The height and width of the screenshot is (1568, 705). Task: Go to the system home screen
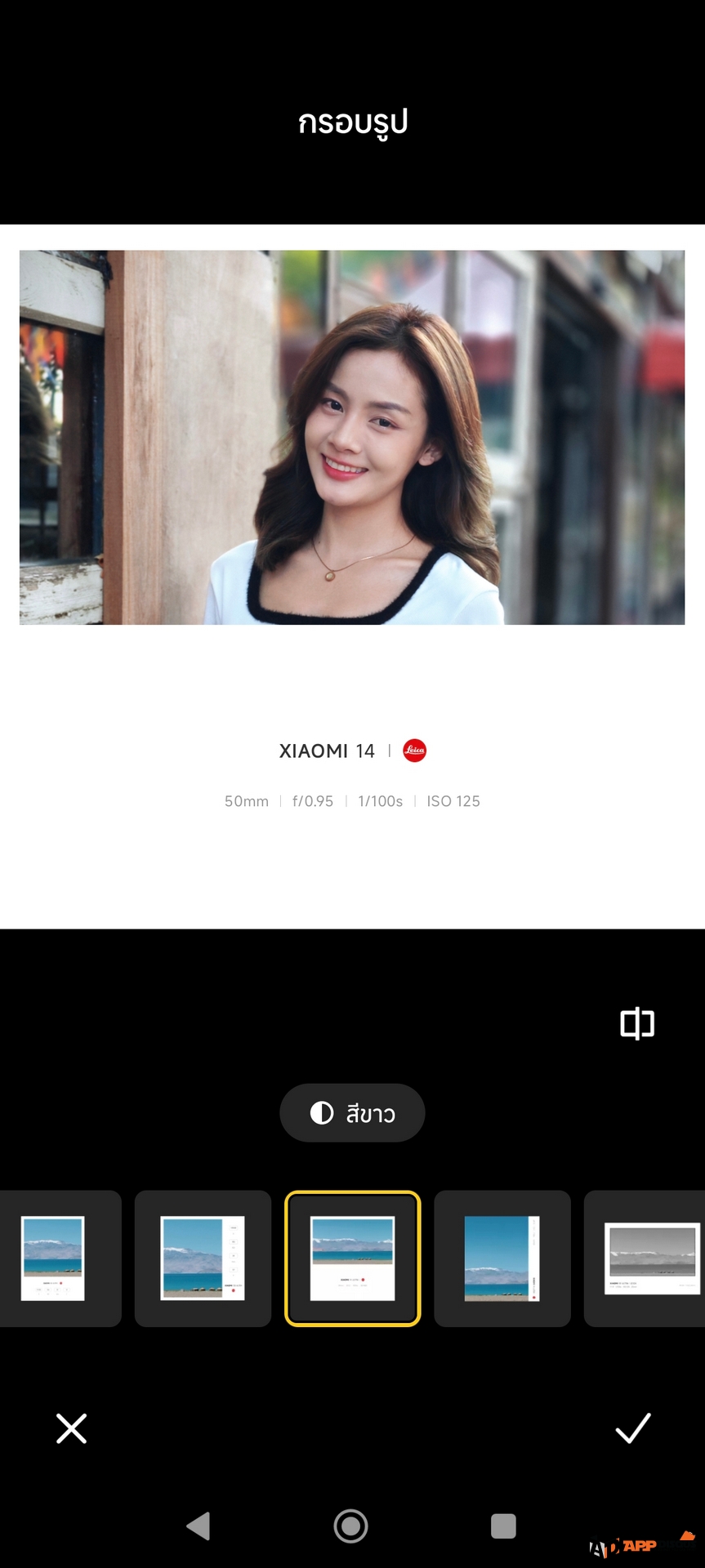(x=351, y=1526)
